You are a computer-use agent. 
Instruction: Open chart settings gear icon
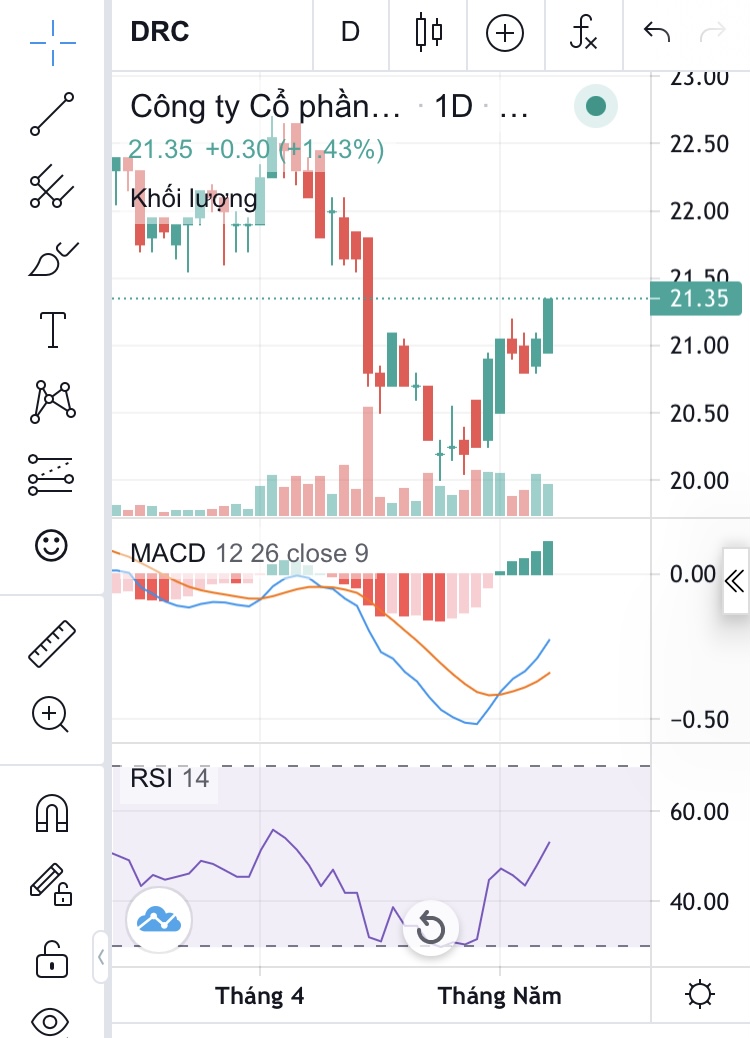tap(700, 995)
